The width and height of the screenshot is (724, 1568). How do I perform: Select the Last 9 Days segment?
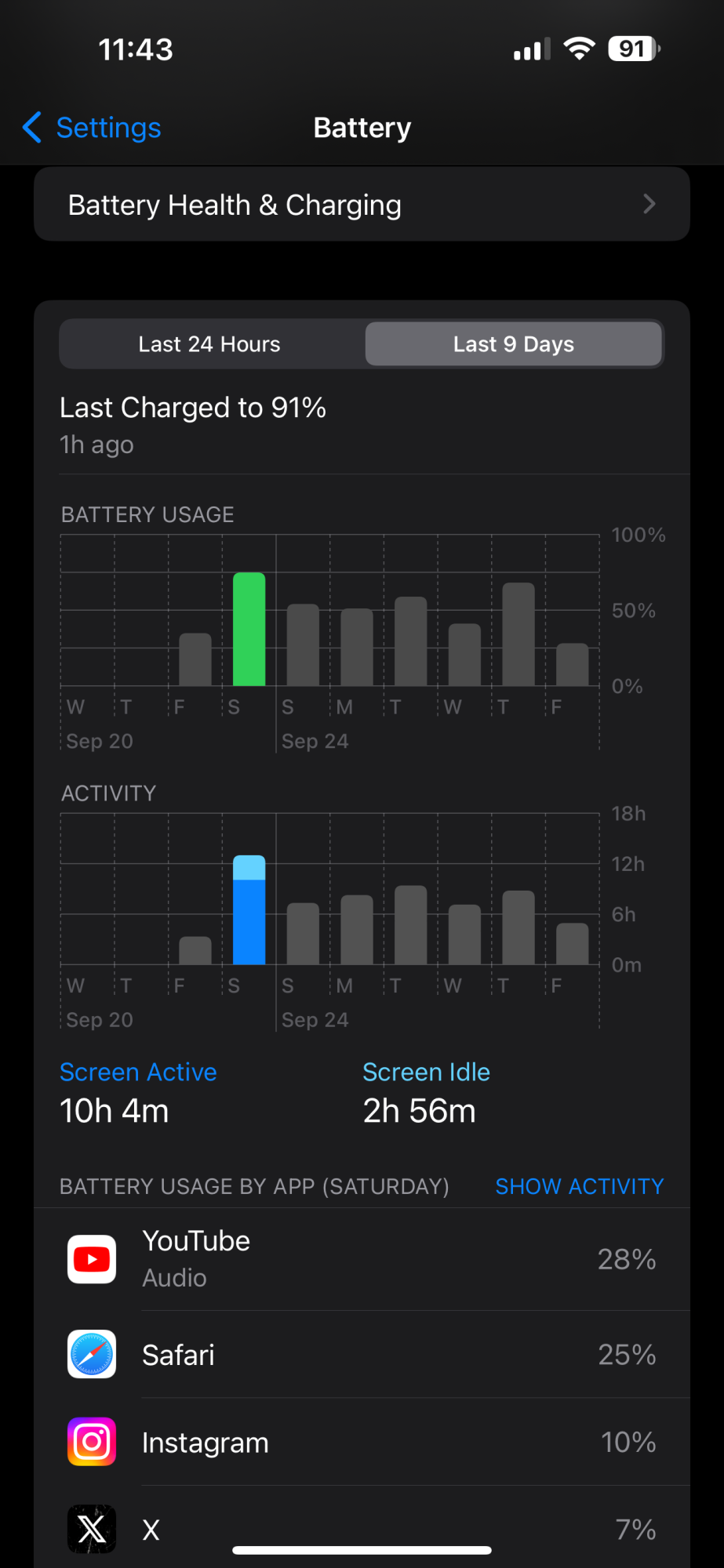tap(514, 344)
